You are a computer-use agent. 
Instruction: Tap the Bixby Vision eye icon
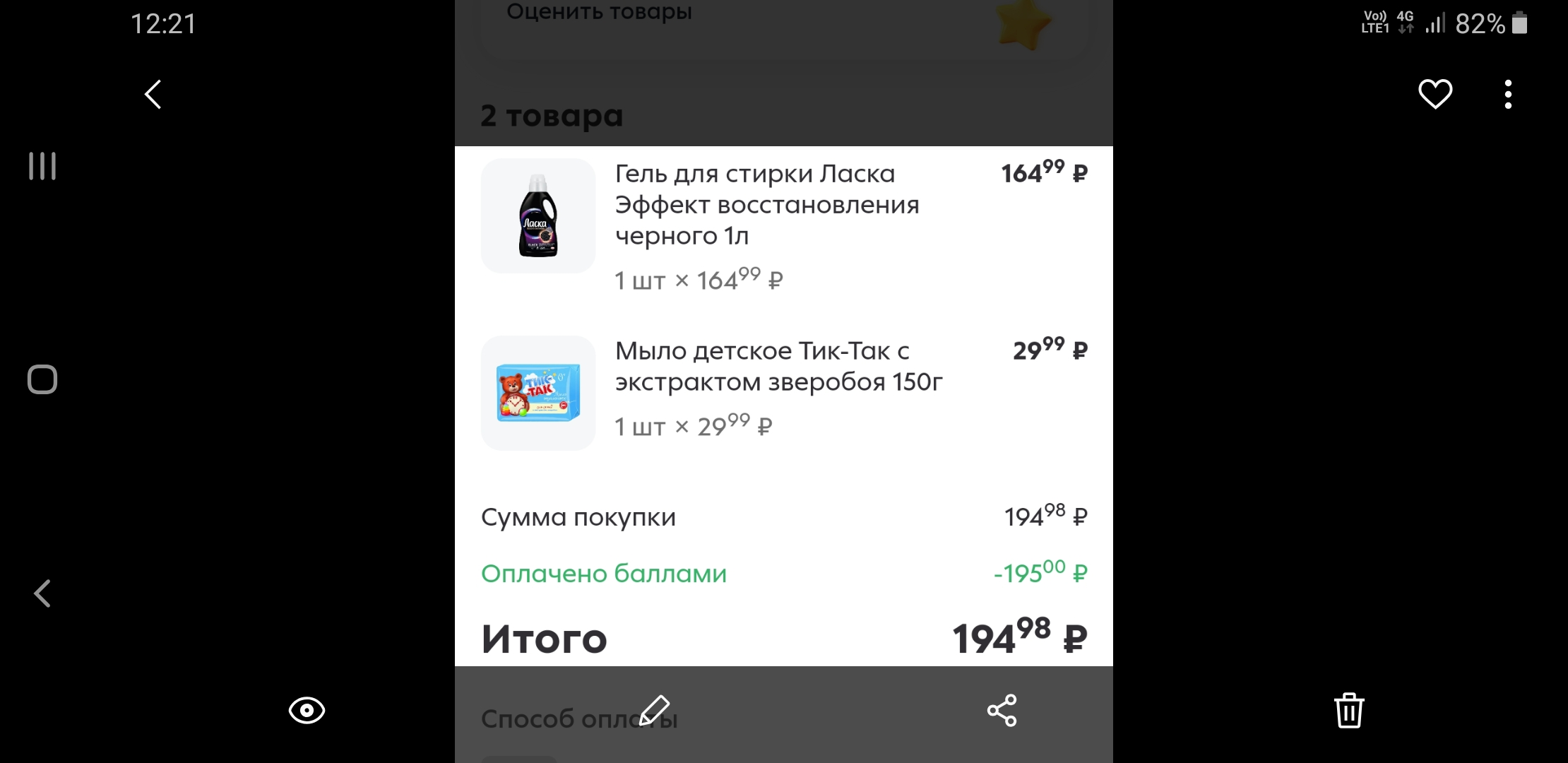307,710
